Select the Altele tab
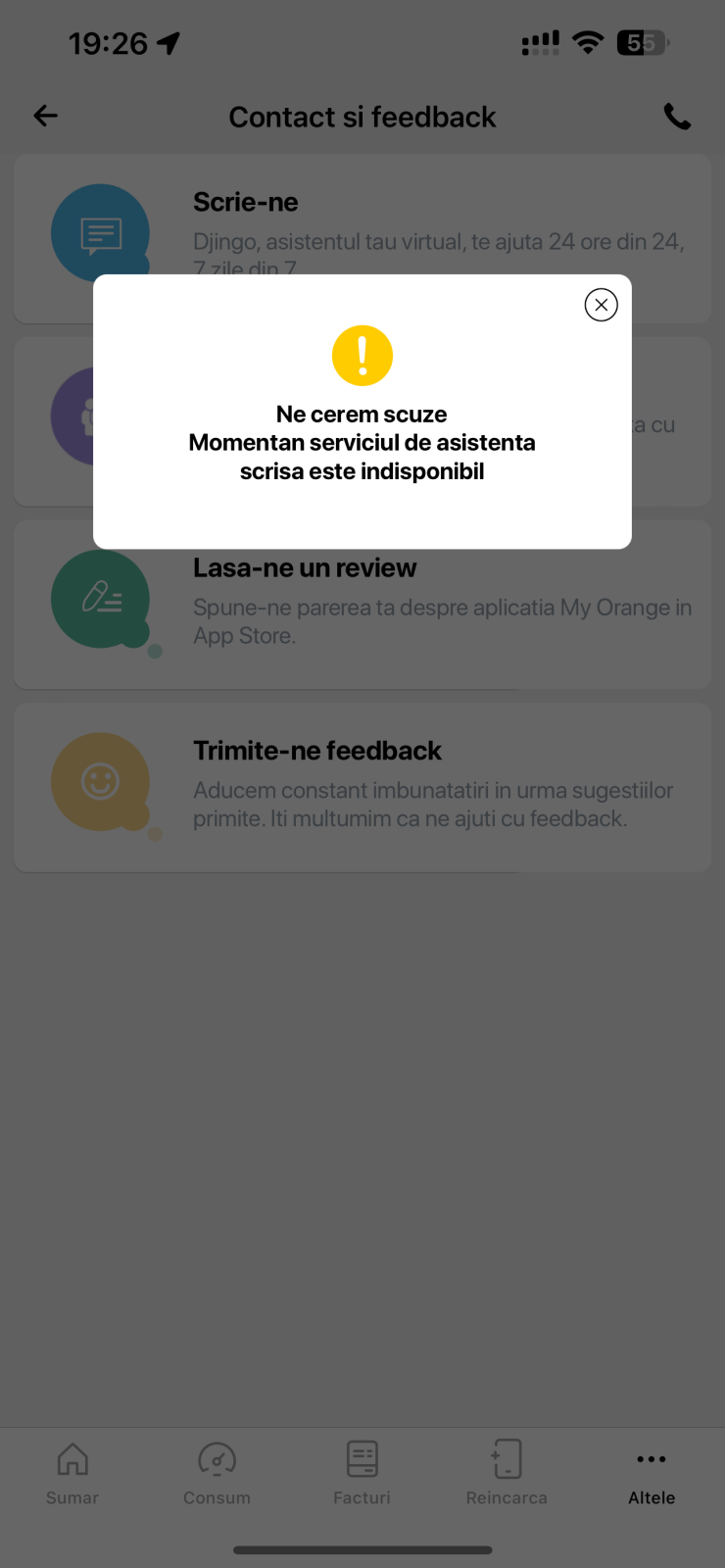The image size is (725, 1568). [x=652, y=1473]
